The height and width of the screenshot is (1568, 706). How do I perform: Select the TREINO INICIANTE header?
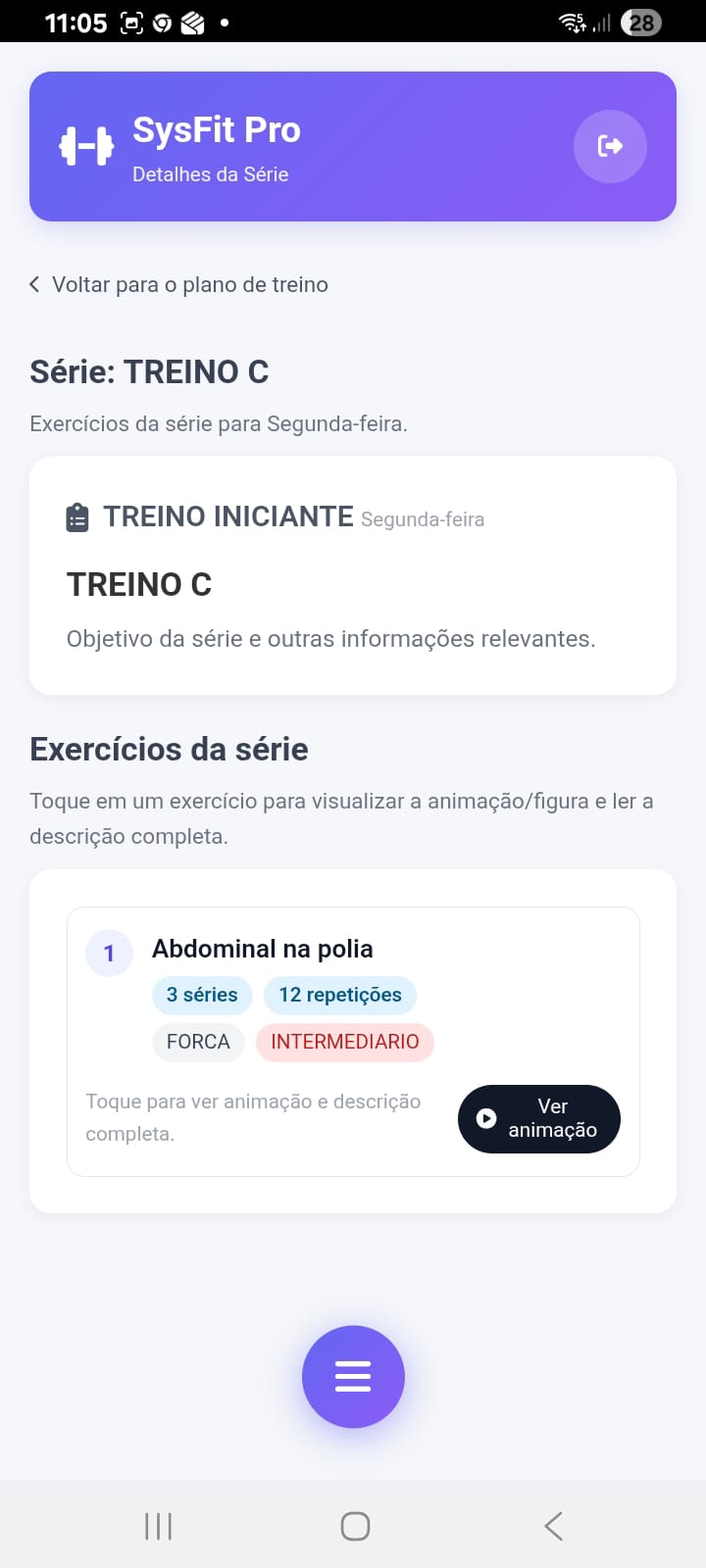click(x=229, y=515)
